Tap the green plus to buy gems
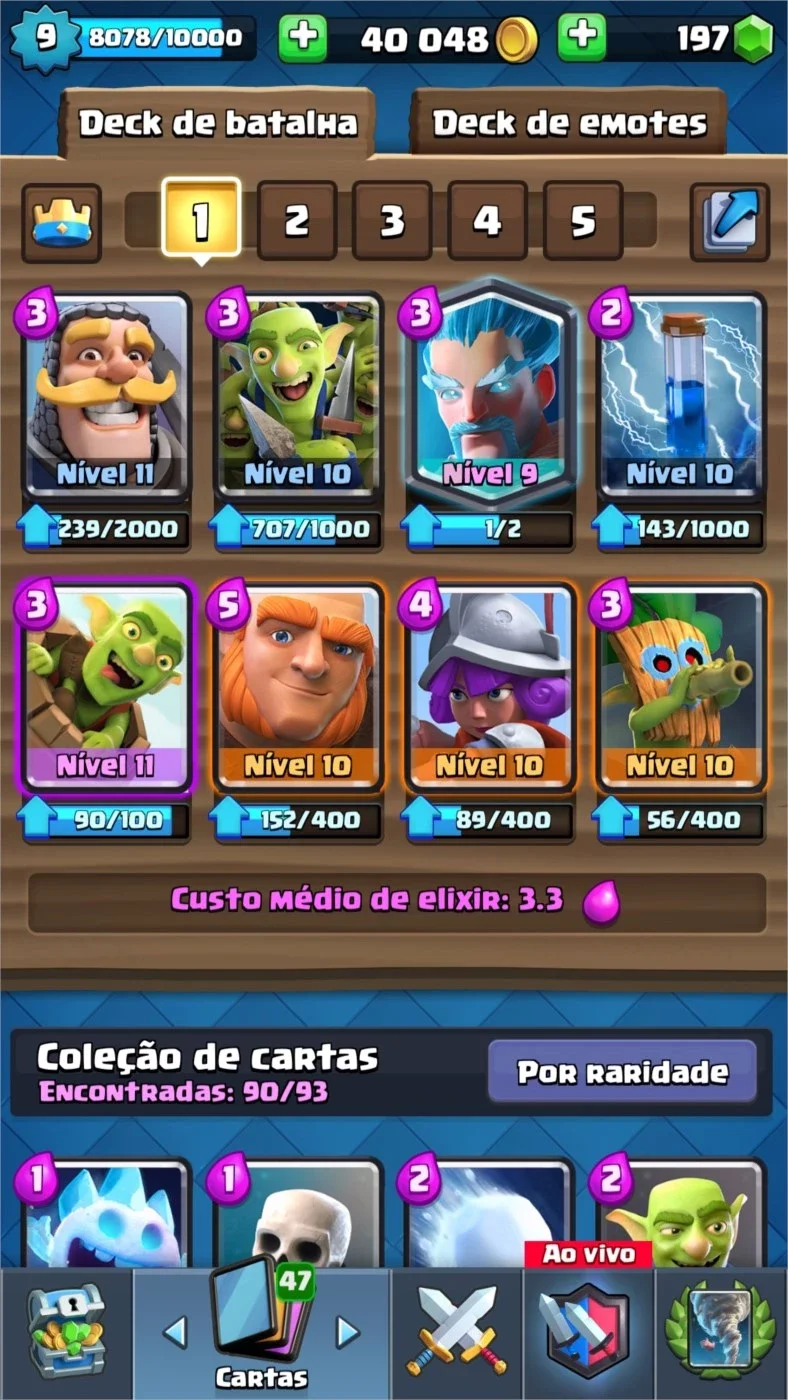Viewport: 788px width, 1400px height. [x=581, y=38]
